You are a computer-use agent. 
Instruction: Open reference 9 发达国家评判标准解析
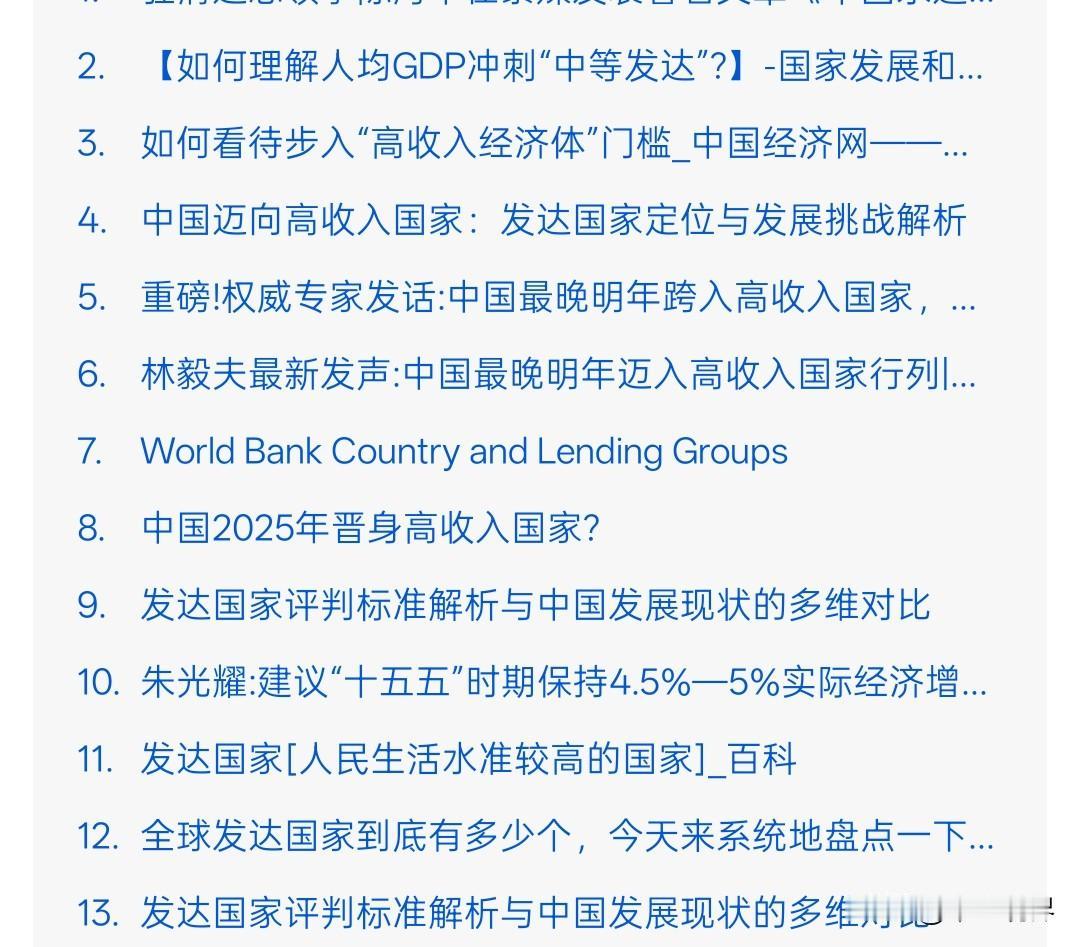pyautogui.click(x=535, y=605)
